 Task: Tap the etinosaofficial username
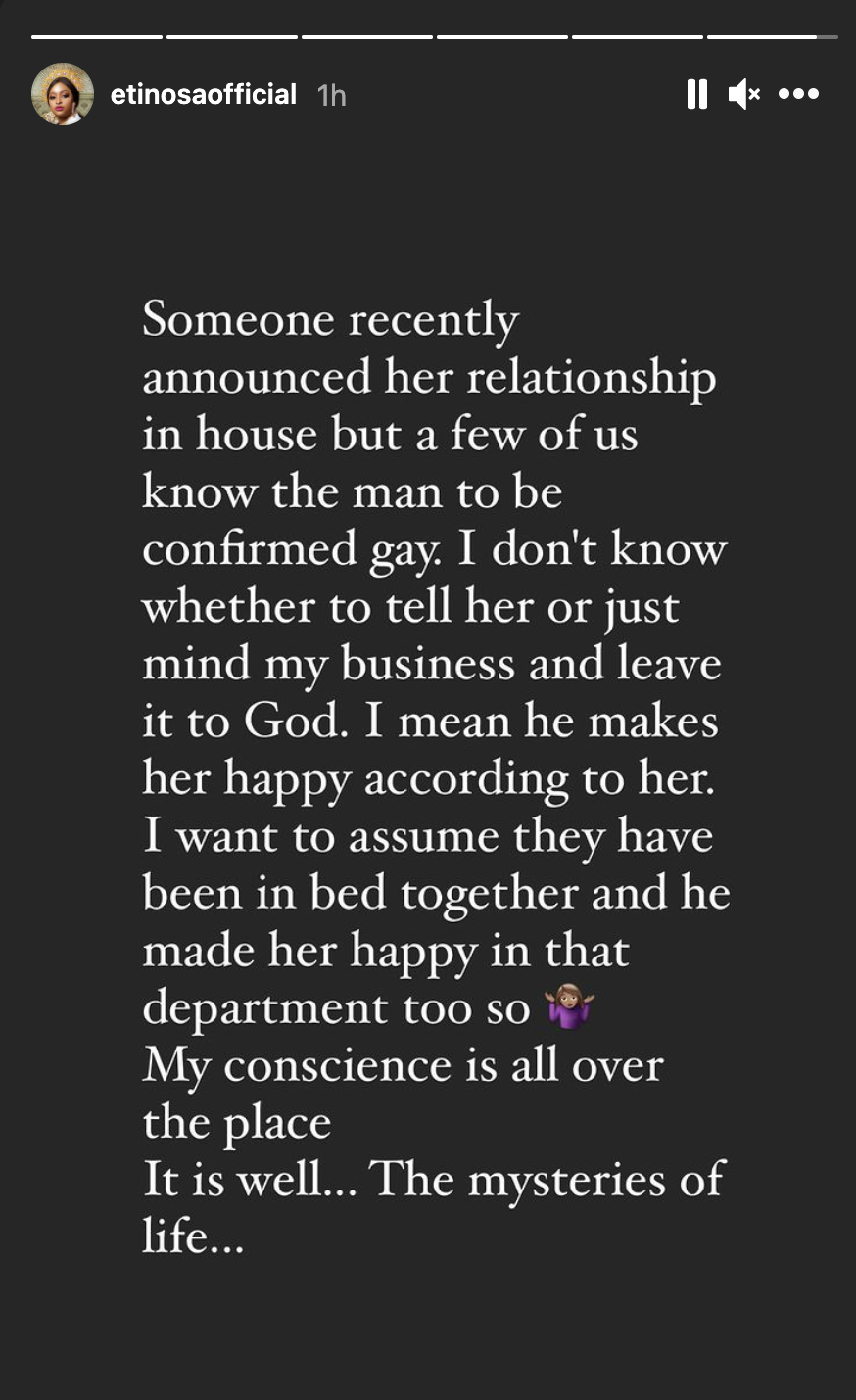[204, 94]
